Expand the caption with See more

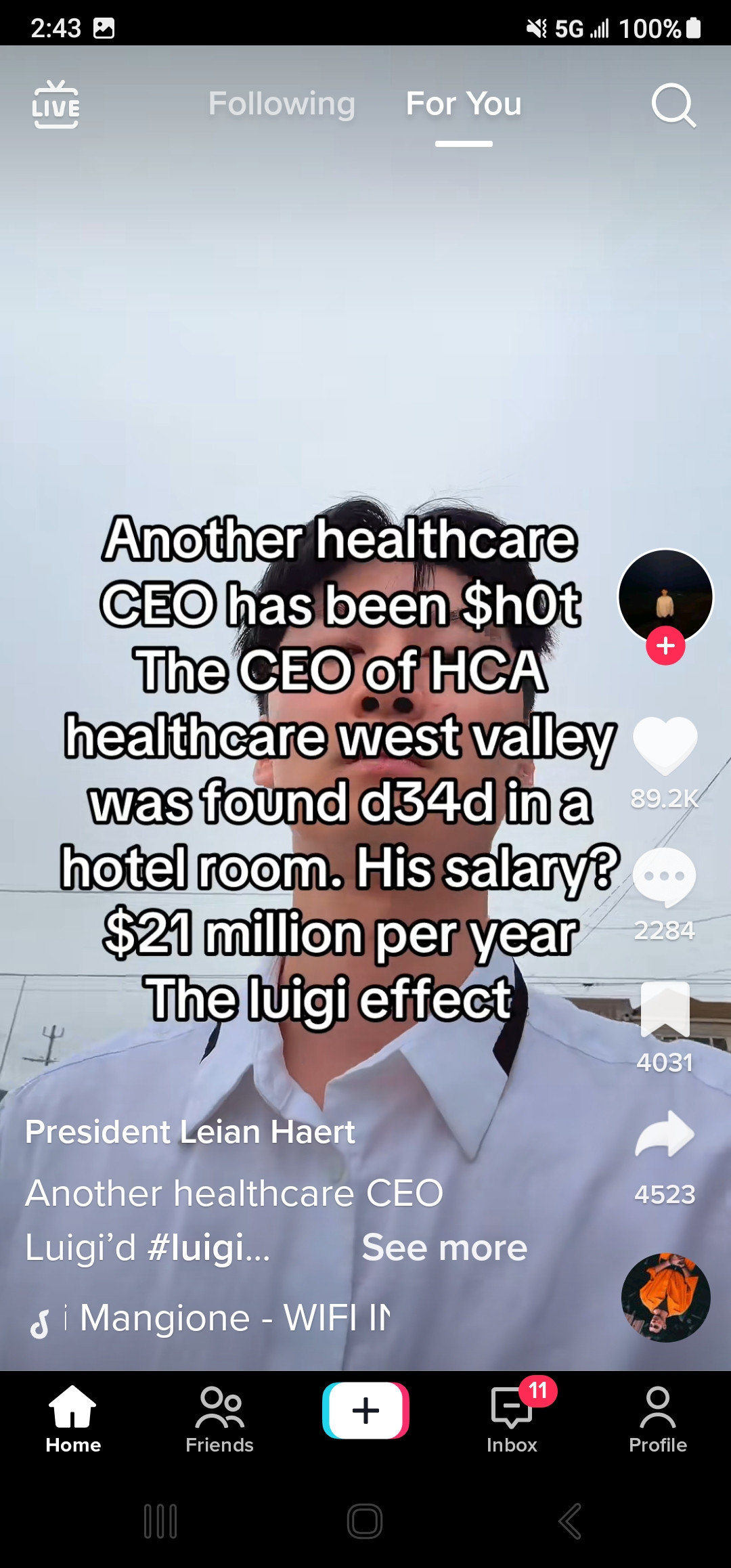point(444,1247)
